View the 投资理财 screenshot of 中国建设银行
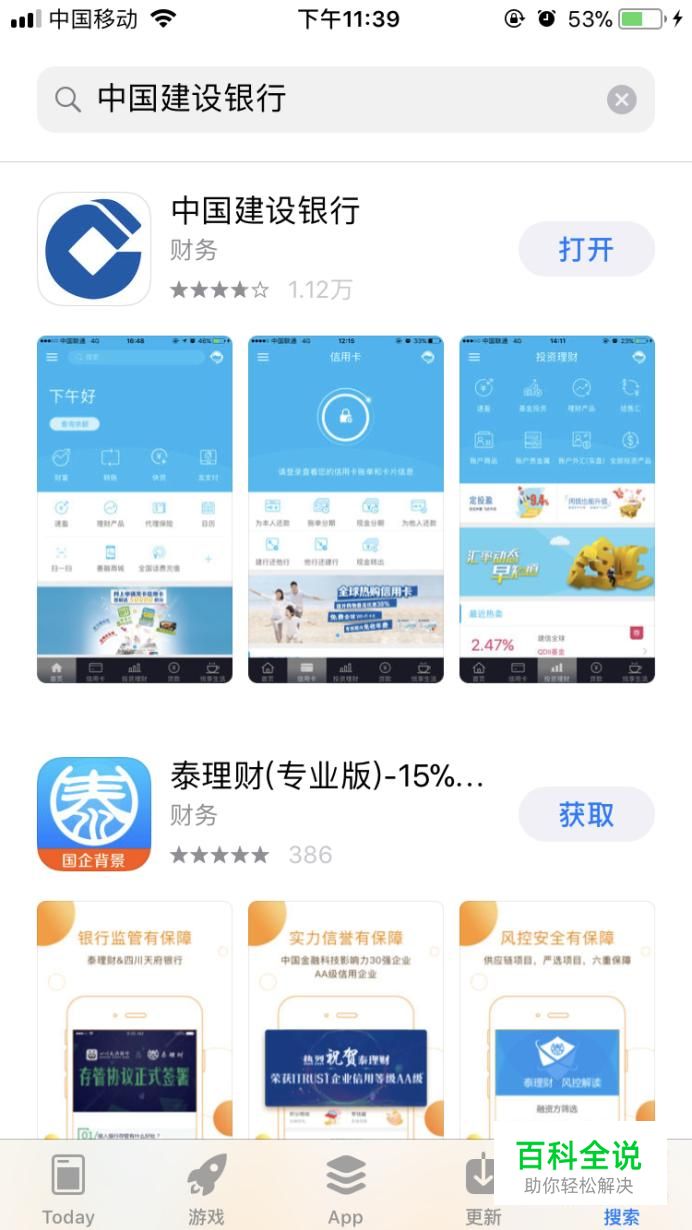 (x=556, y=509)
